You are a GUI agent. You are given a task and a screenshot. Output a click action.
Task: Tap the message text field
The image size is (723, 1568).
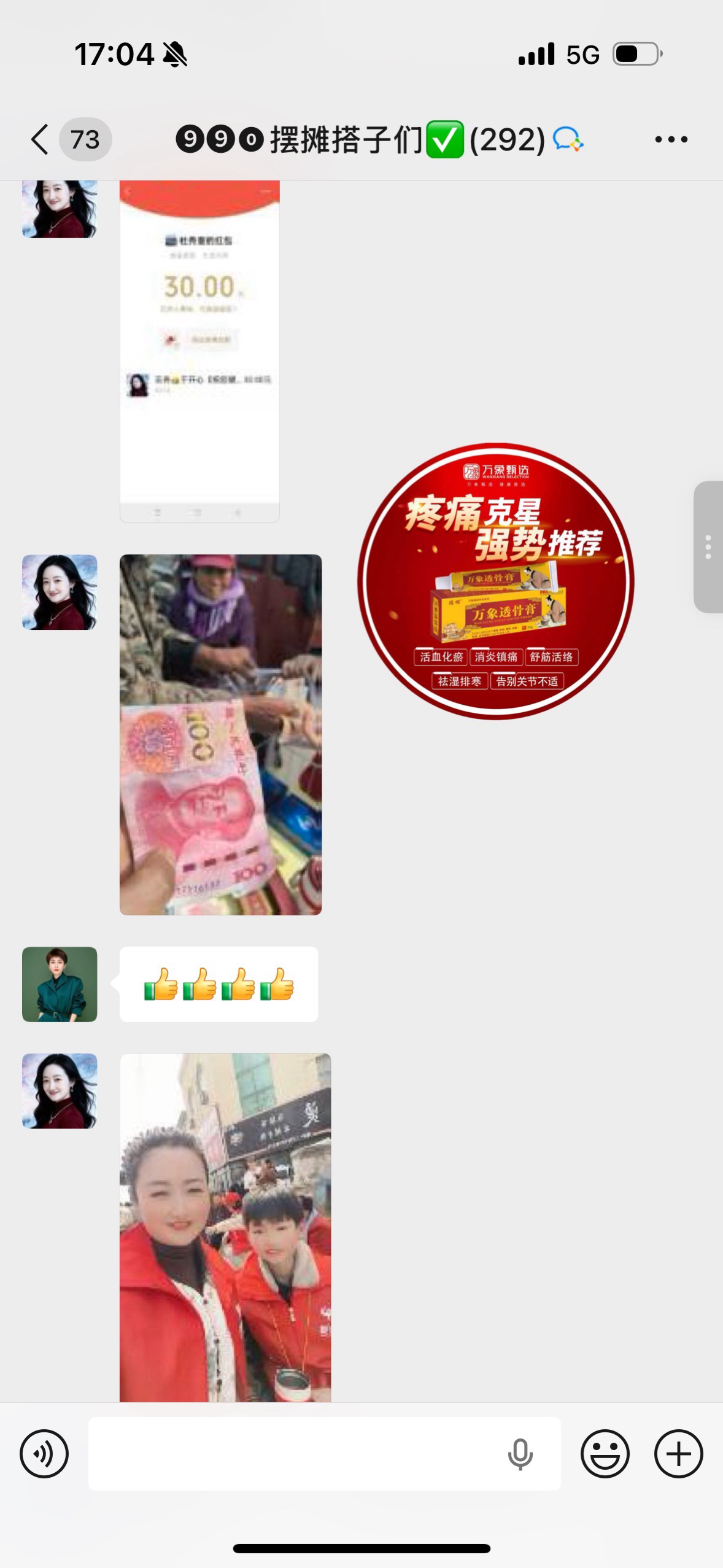click(295, 1453)
